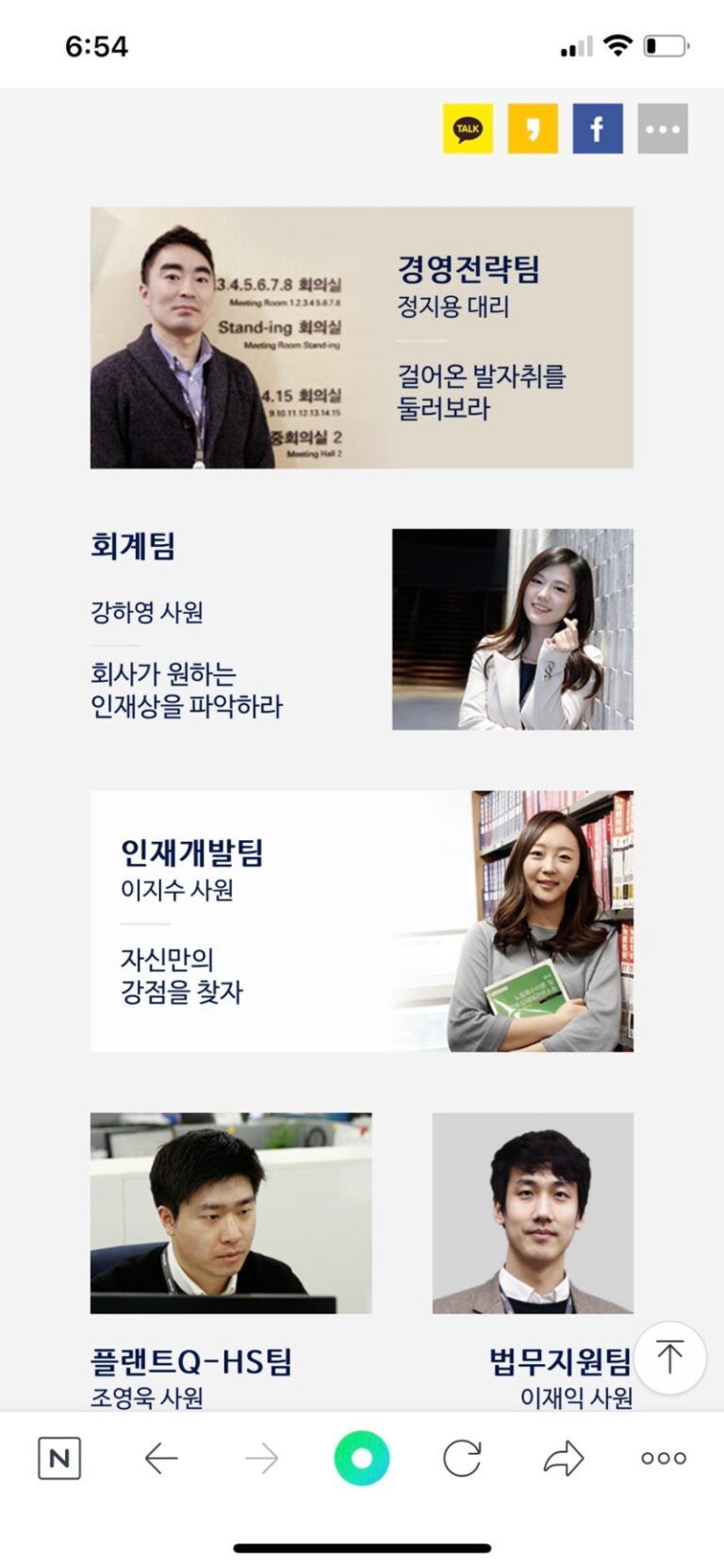
Task: Reload the current page
Action: click(462, 1459)
